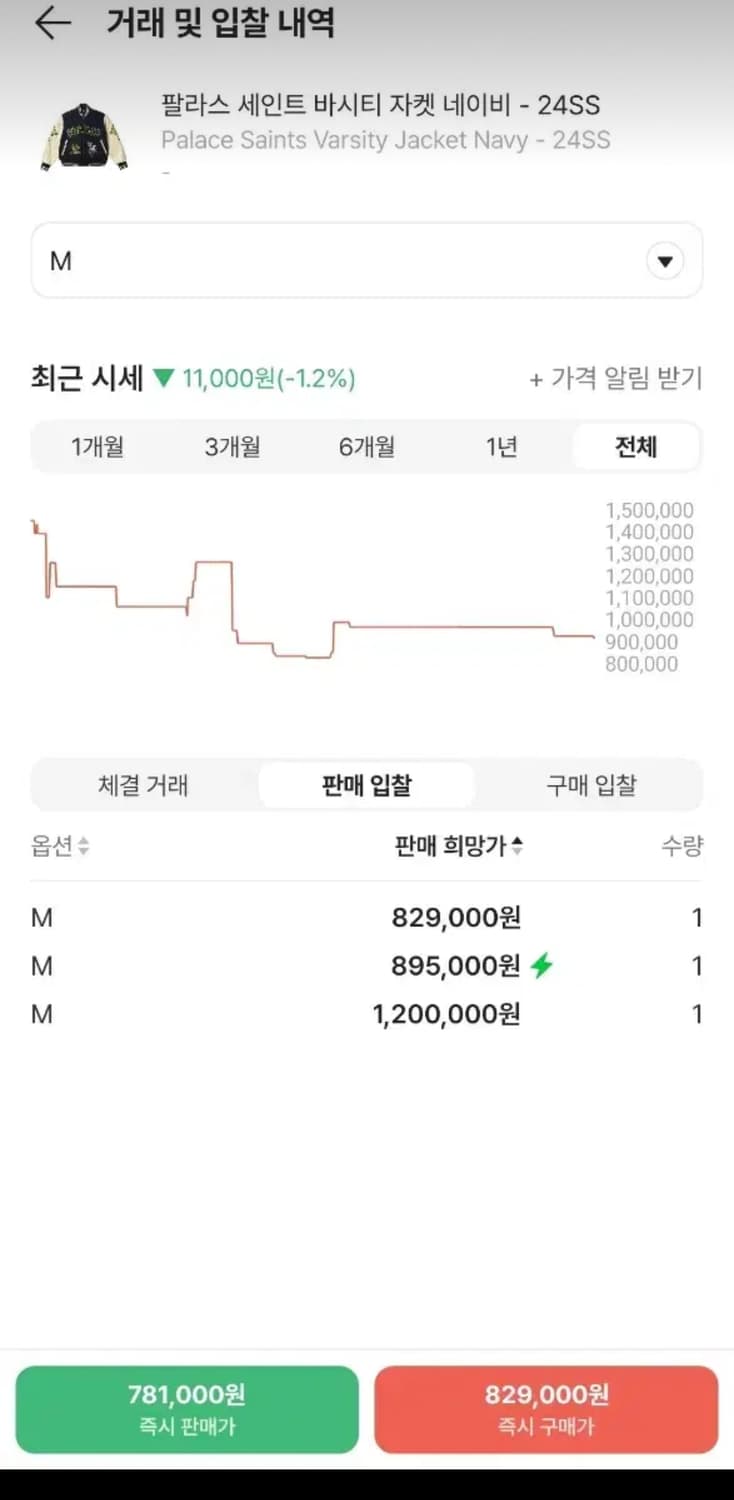Select the 1개월 chart period

[x=100, y=447]
